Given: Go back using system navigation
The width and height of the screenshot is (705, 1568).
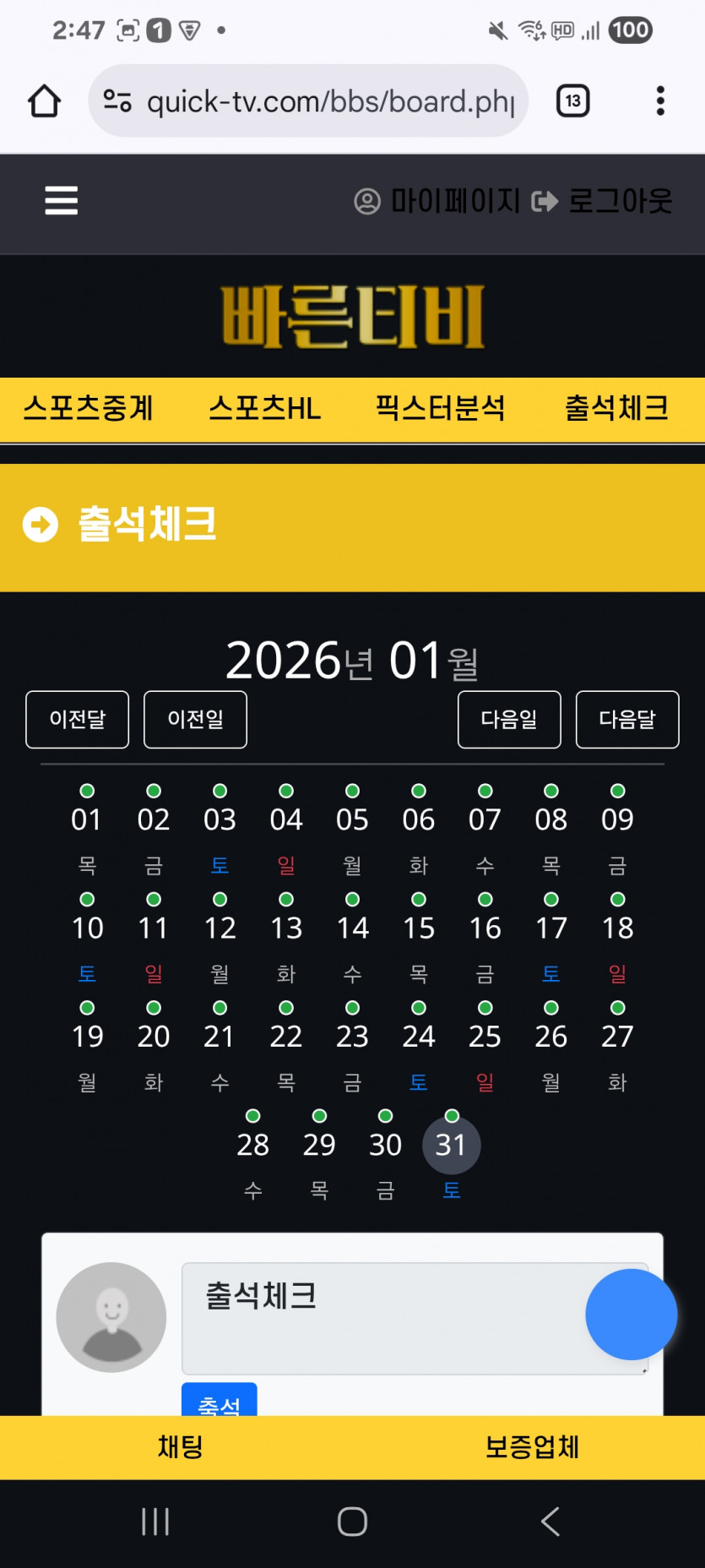Looking at the screenshot, I should coord(550,1522).
